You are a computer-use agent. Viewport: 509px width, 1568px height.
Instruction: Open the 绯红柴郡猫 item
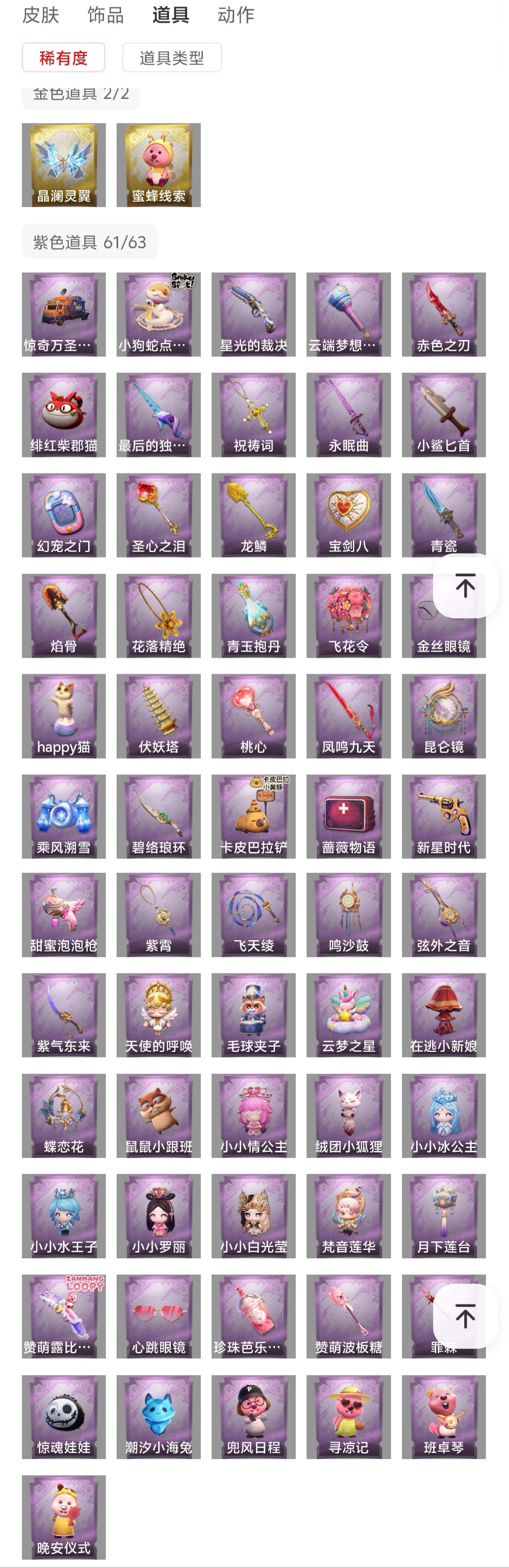click(63, 415)
